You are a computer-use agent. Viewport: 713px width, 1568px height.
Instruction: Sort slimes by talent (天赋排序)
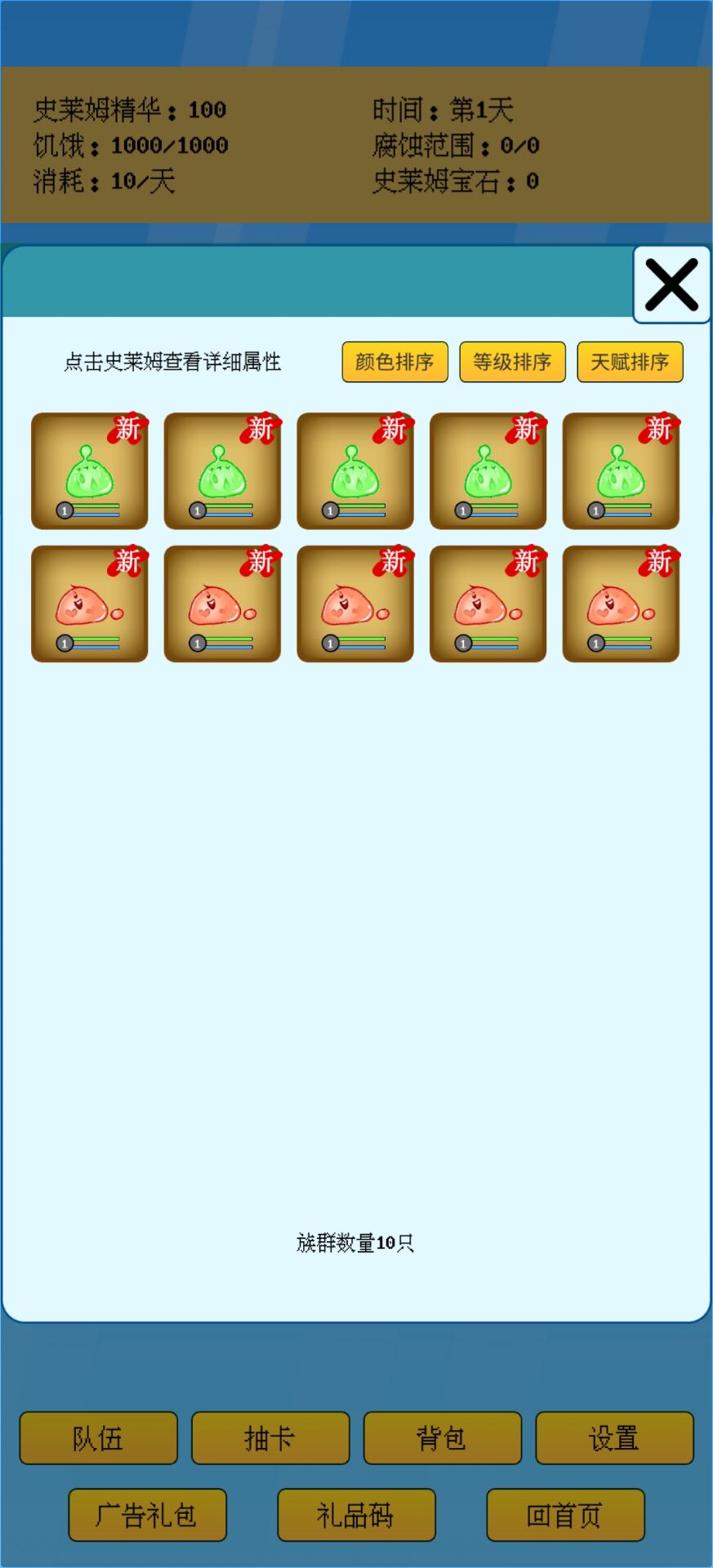point(630,362)
